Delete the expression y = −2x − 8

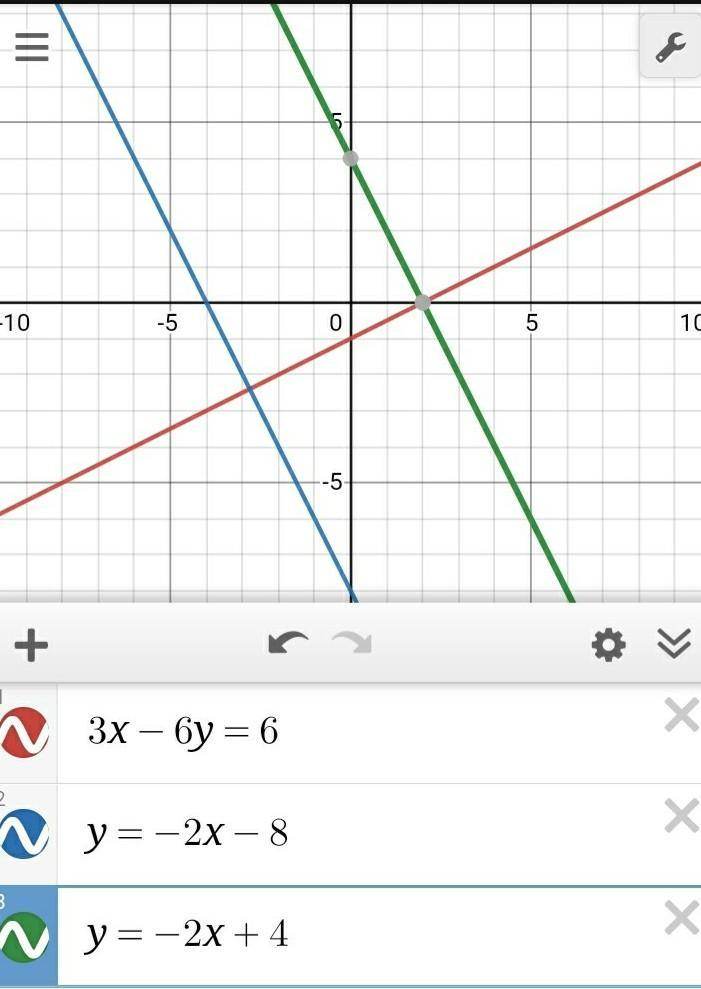[681, 818]
